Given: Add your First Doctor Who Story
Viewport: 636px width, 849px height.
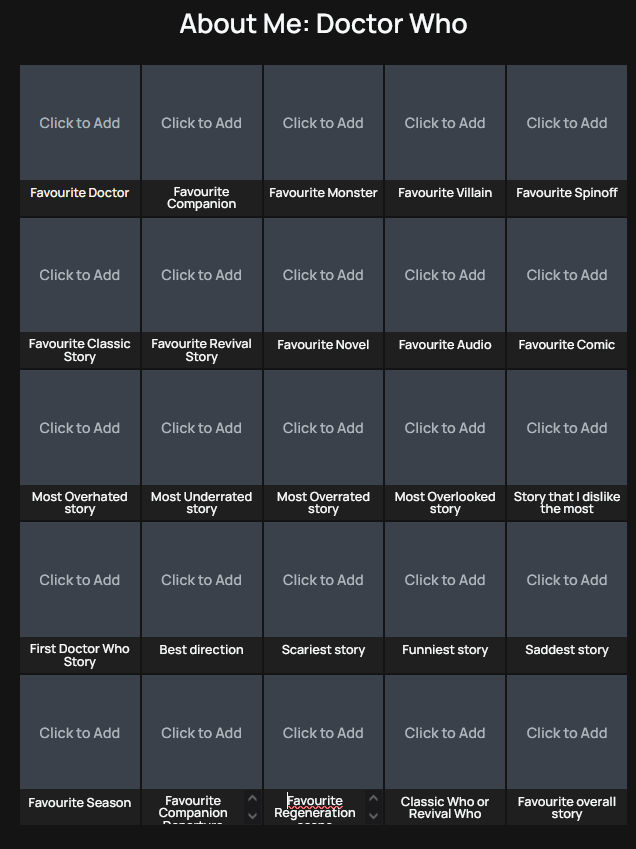Looking at the screenshot, I should (x=80, y=580).
